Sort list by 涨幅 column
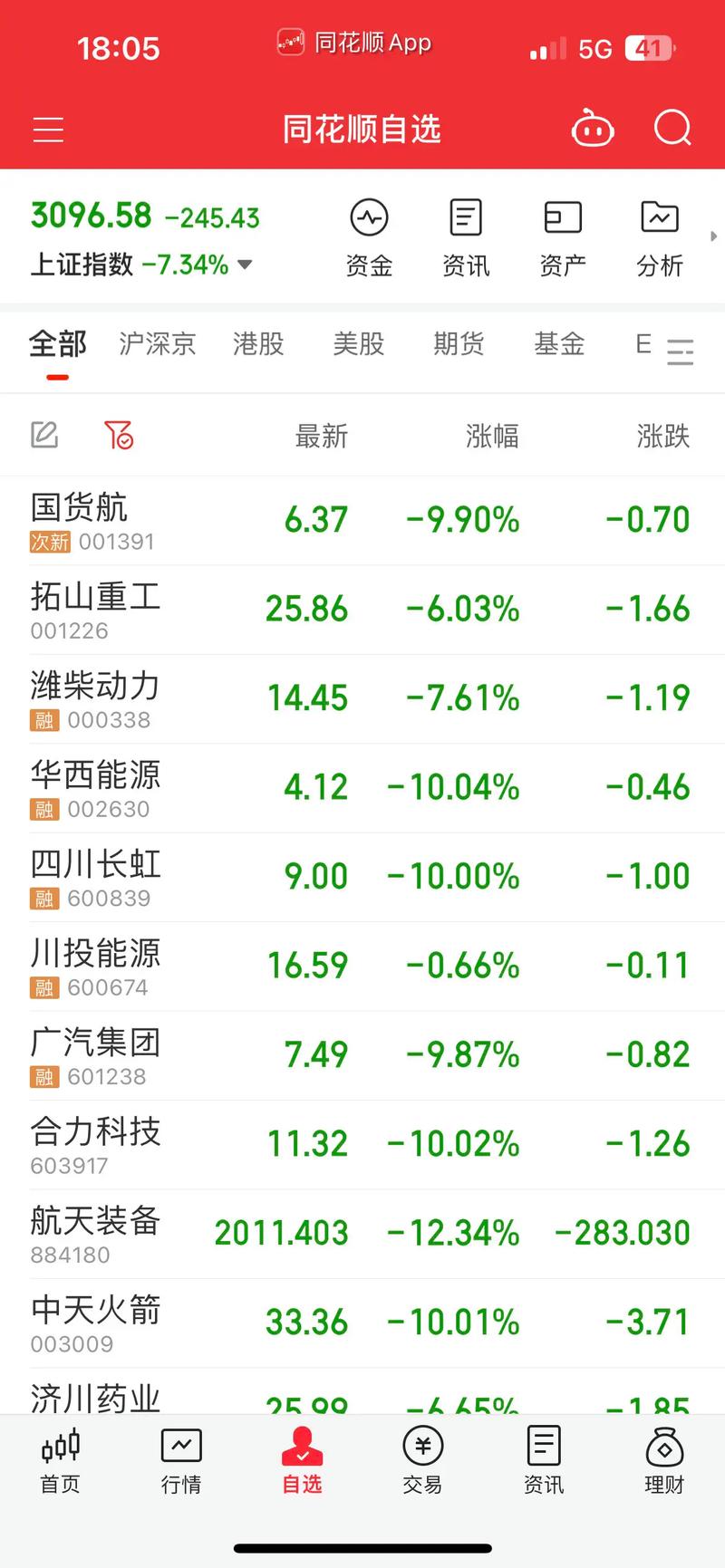725x1568 pixels. (x=492, y=436)
